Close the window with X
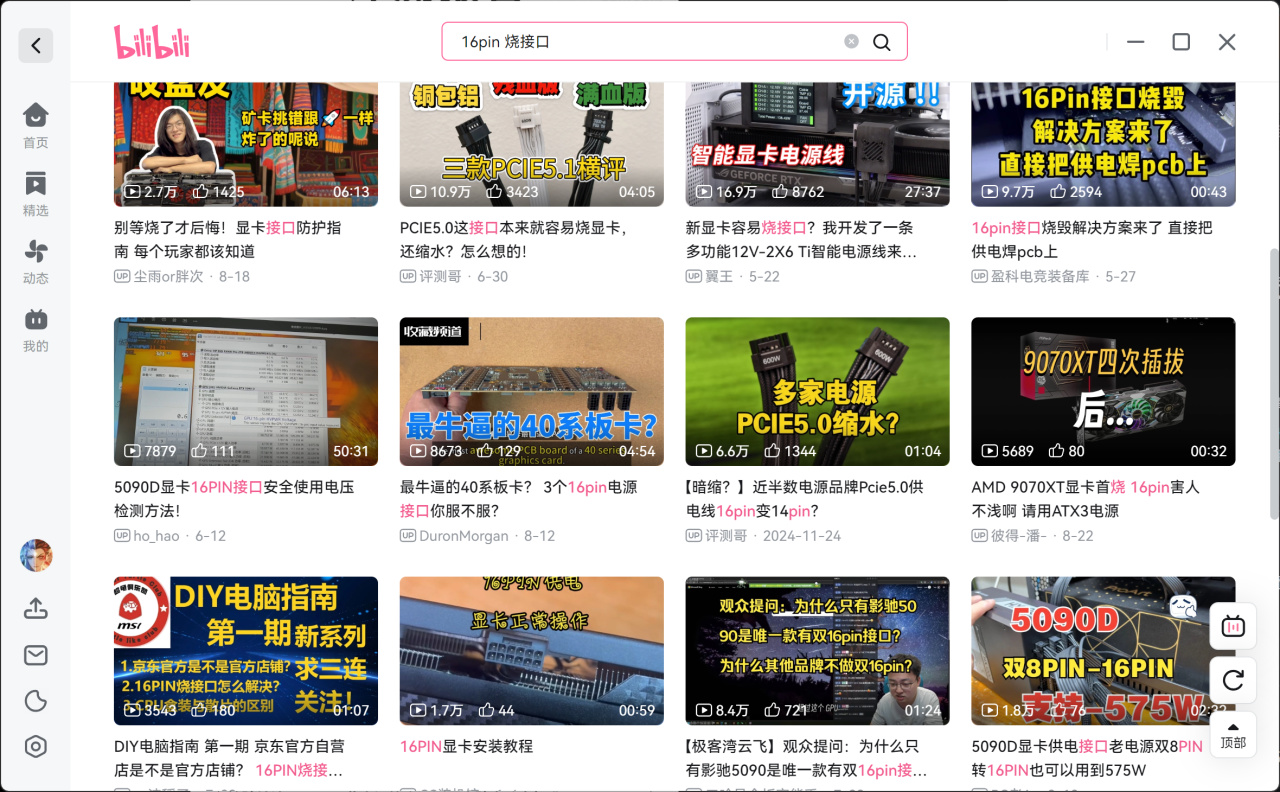Viewport: 1280px width, 792px height. (x=1227, y=42)
